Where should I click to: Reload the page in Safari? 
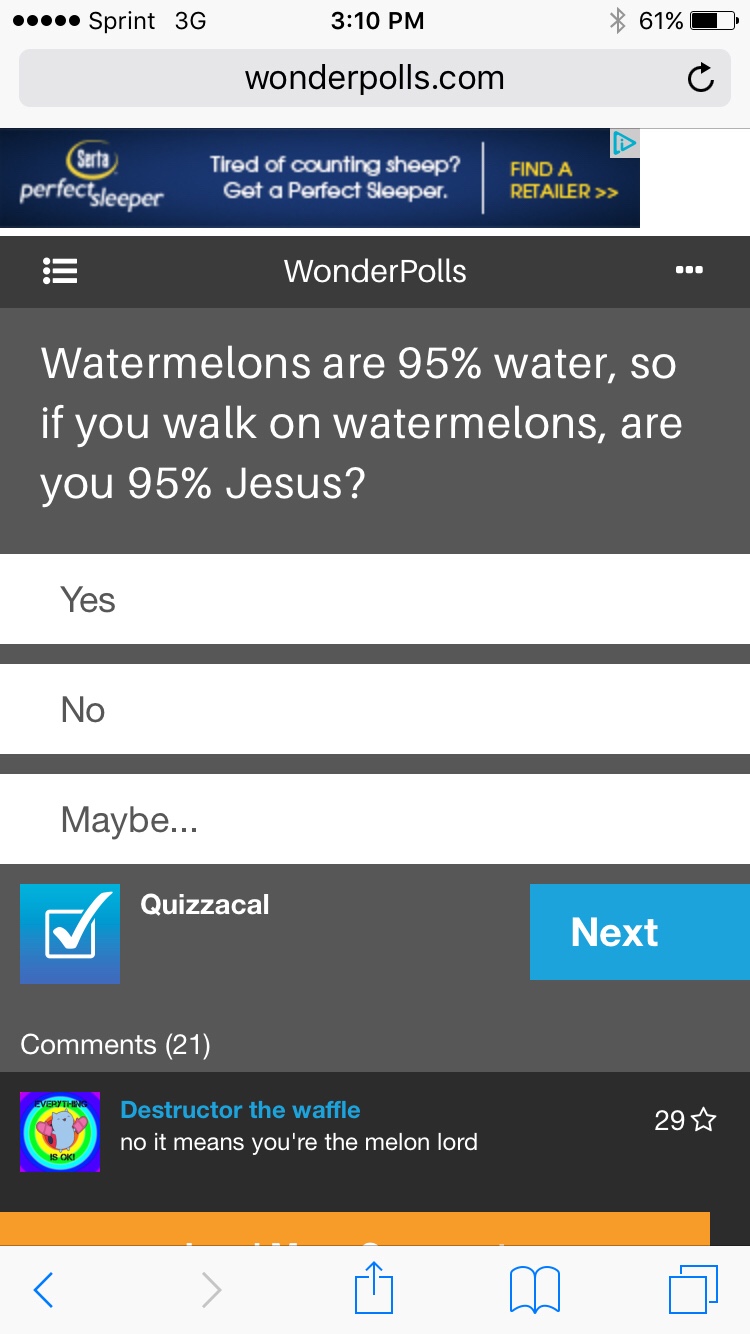[701, 78]
